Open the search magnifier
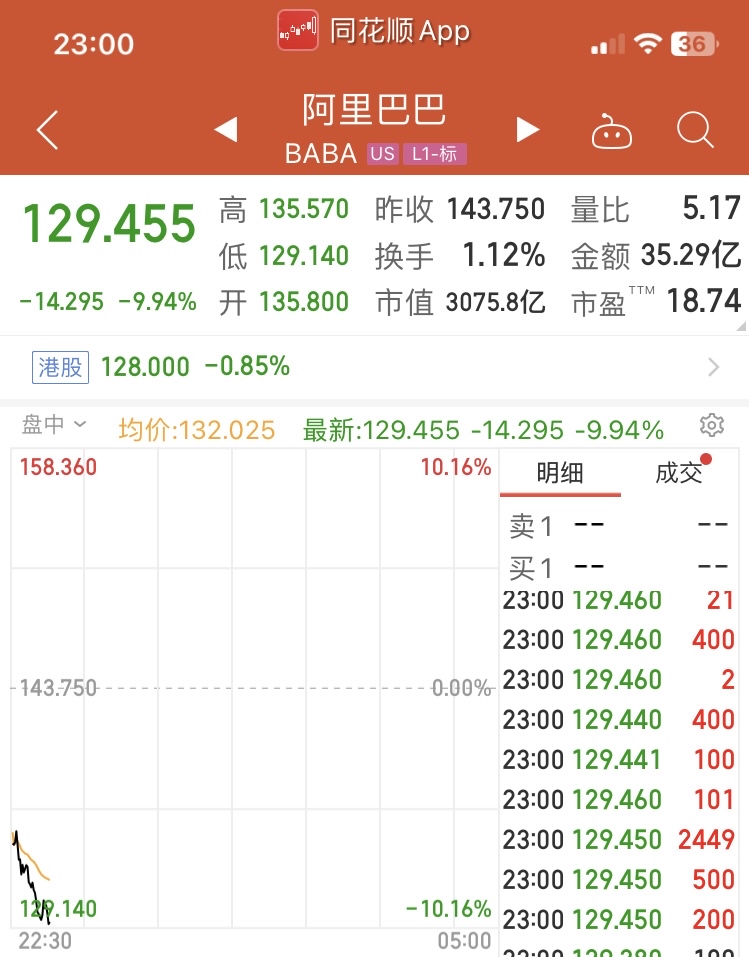The height and width of the screenshot is (957, 749). click(694, 130)
